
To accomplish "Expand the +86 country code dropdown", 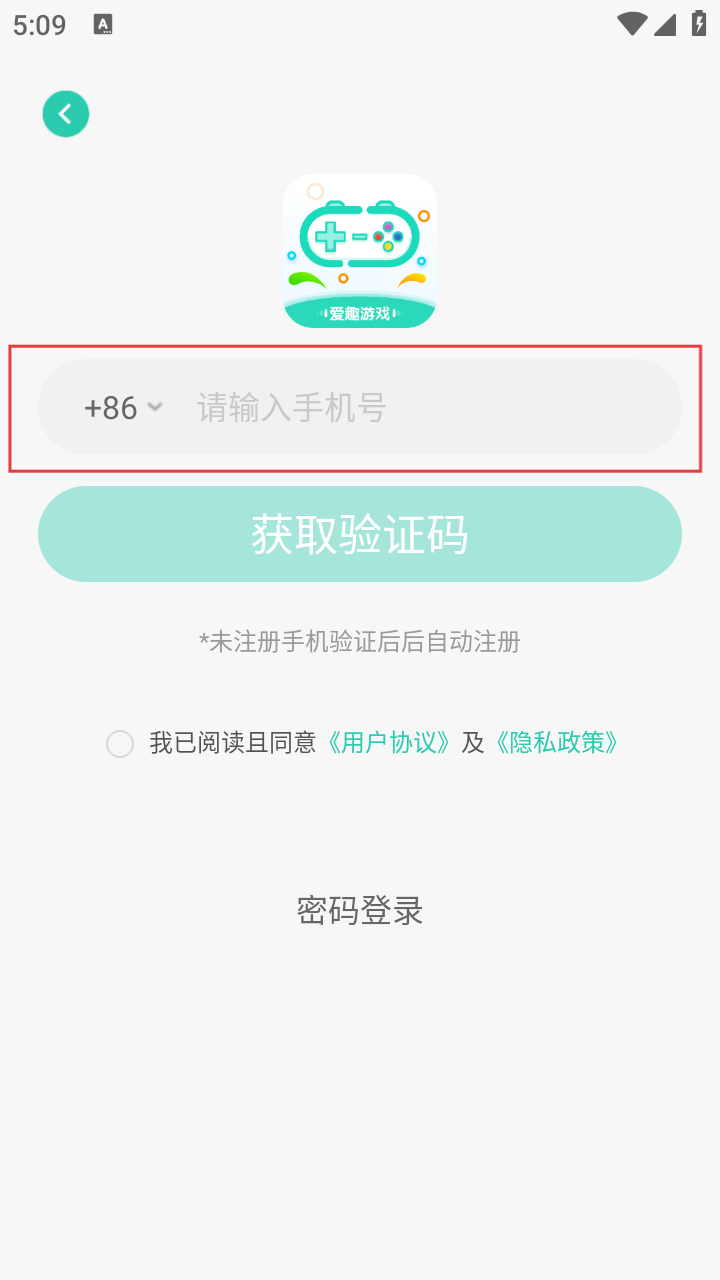I will click(x=123, y=408).
